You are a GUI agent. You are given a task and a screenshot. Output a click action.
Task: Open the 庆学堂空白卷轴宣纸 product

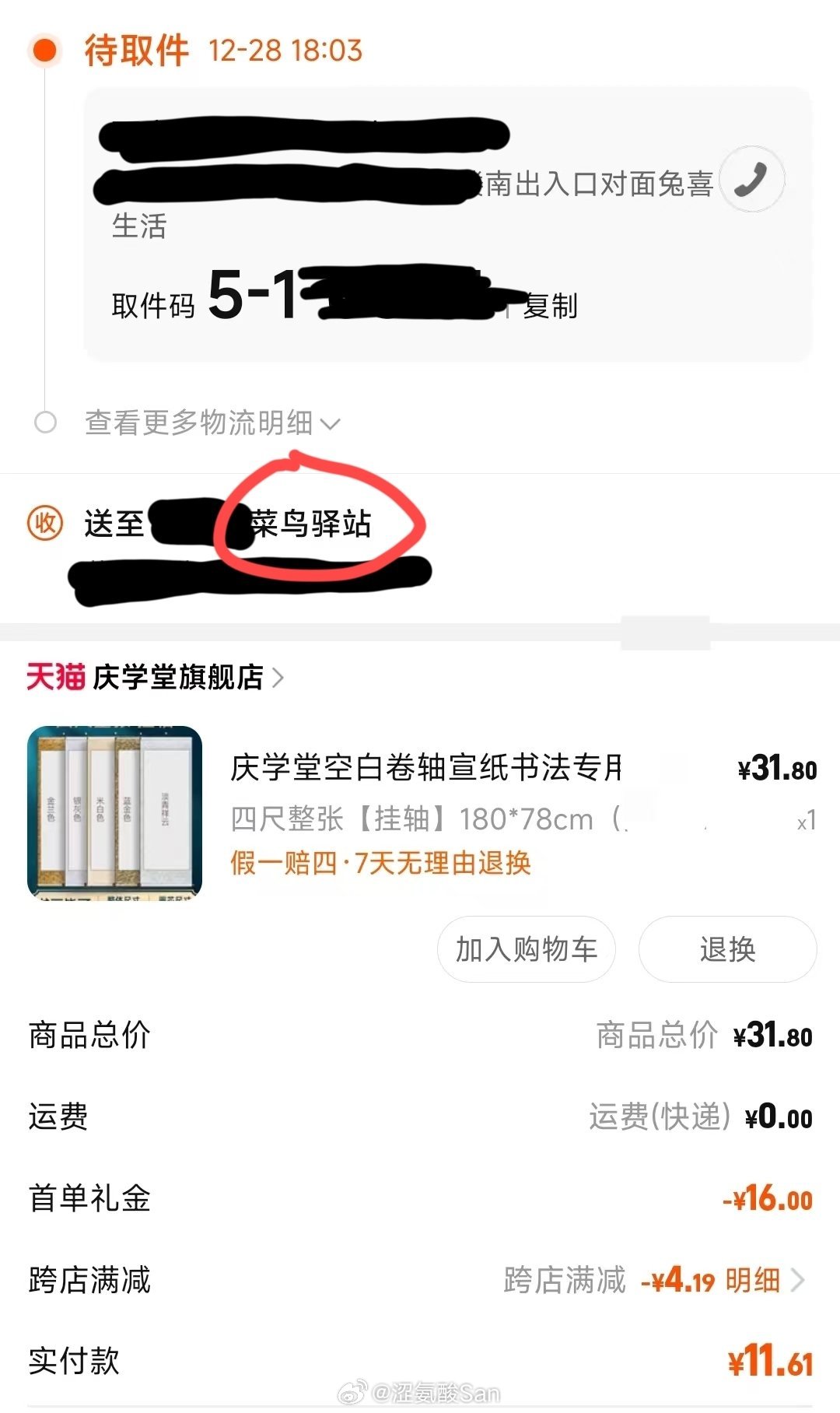point(424,768)
